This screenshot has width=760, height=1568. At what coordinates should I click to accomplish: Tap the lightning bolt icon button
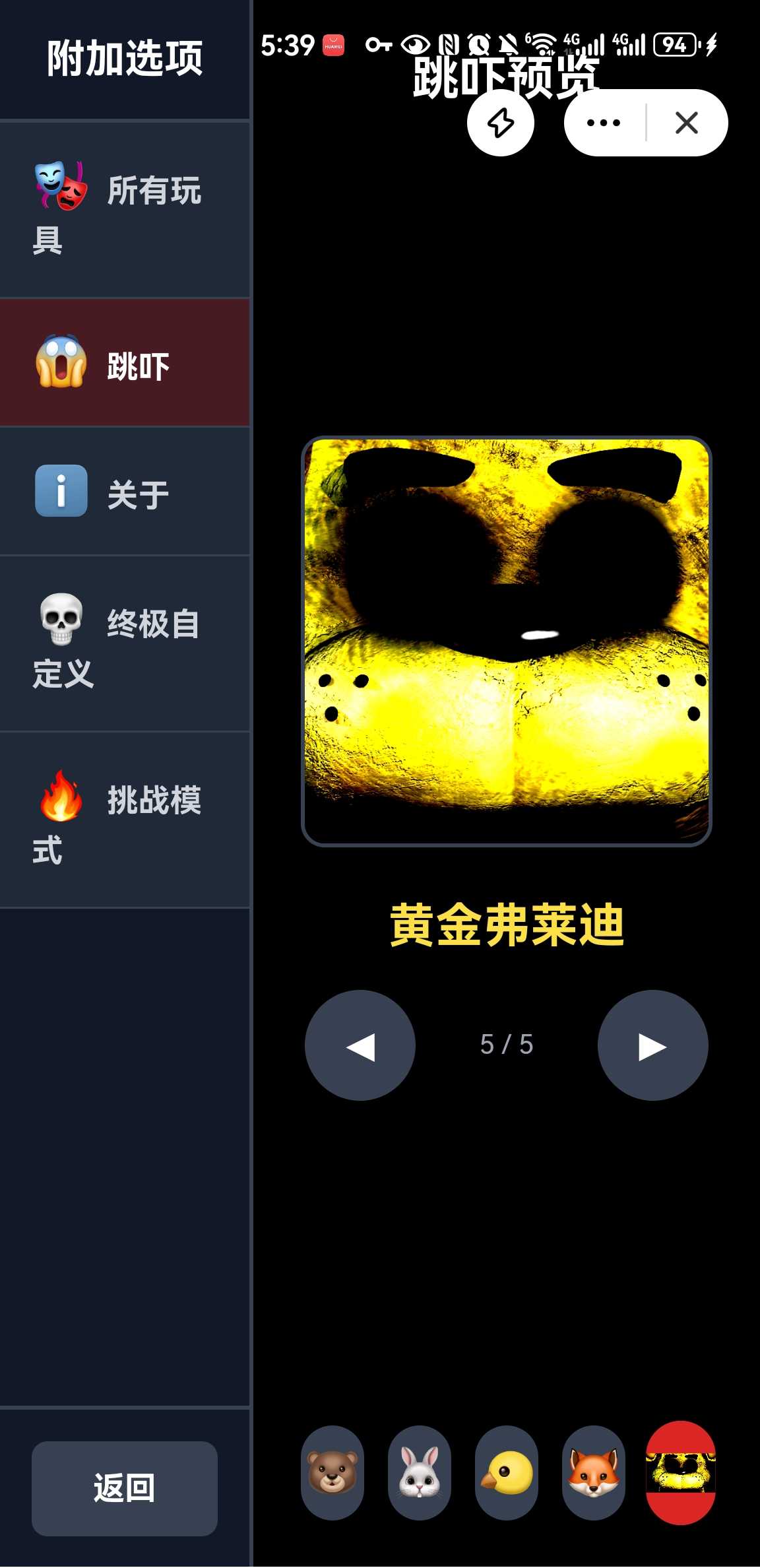[501, 123]
